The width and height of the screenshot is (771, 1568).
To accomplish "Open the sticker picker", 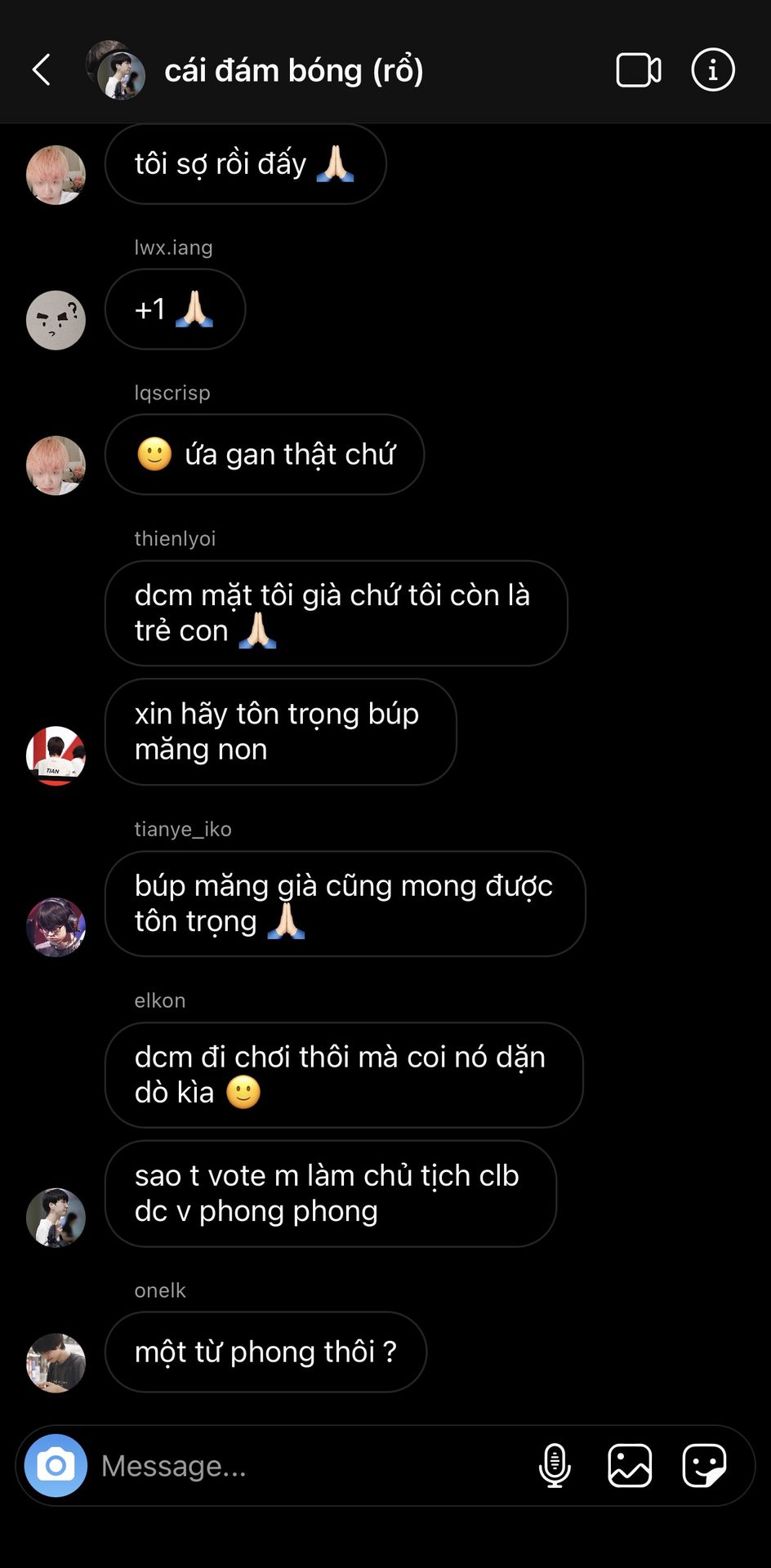I will point(705,1466).
